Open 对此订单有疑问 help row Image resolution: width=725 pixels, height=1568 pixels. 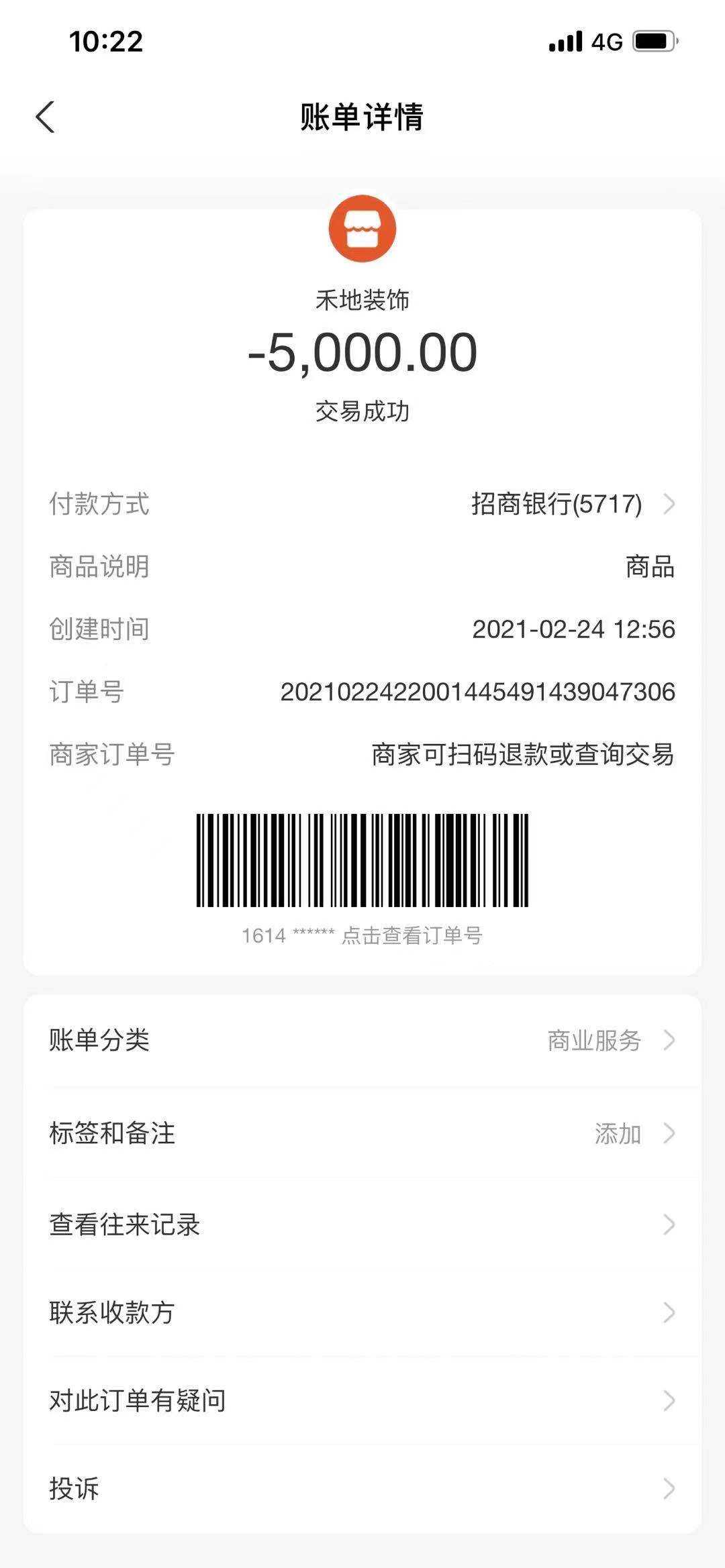pos(362,1401)
